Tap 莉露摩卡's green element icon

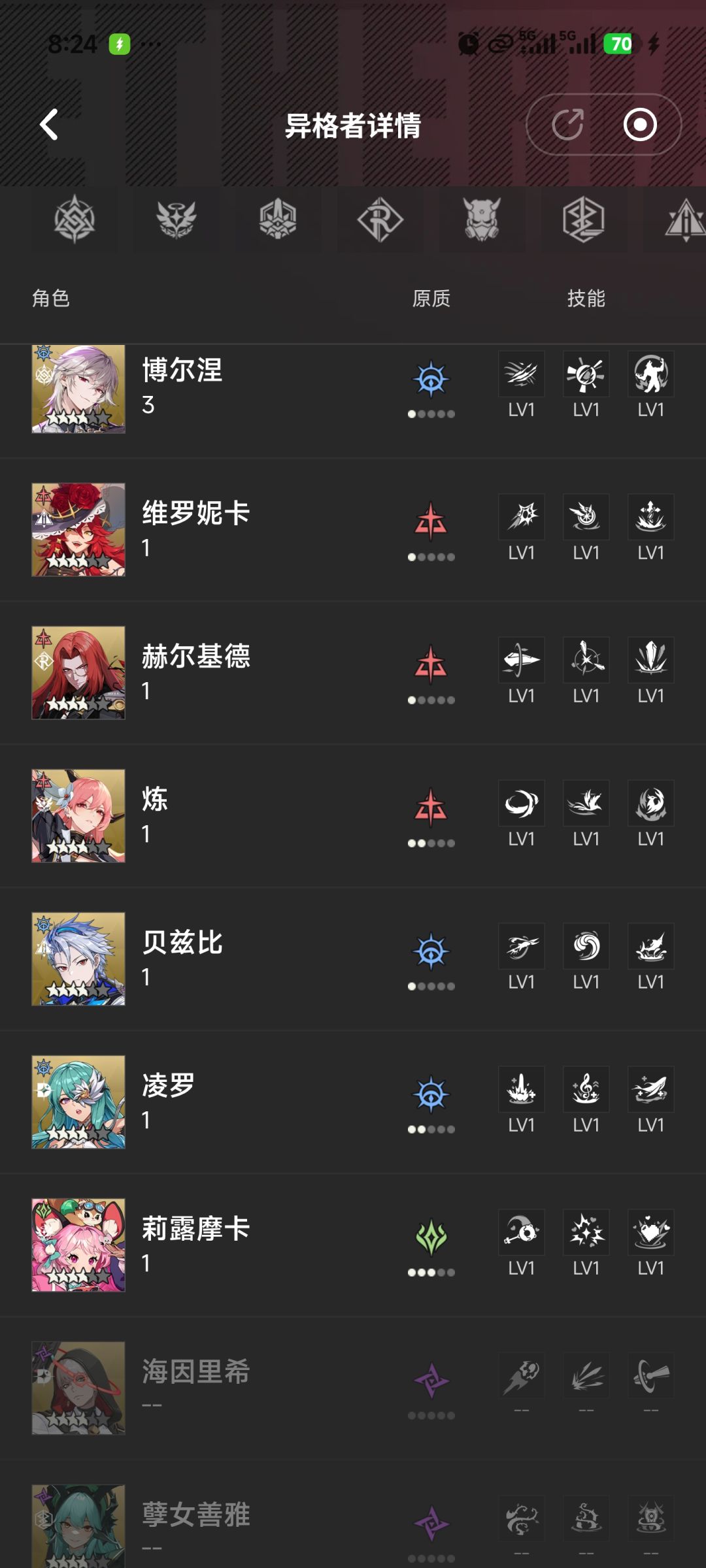(x=431, y=1237)
